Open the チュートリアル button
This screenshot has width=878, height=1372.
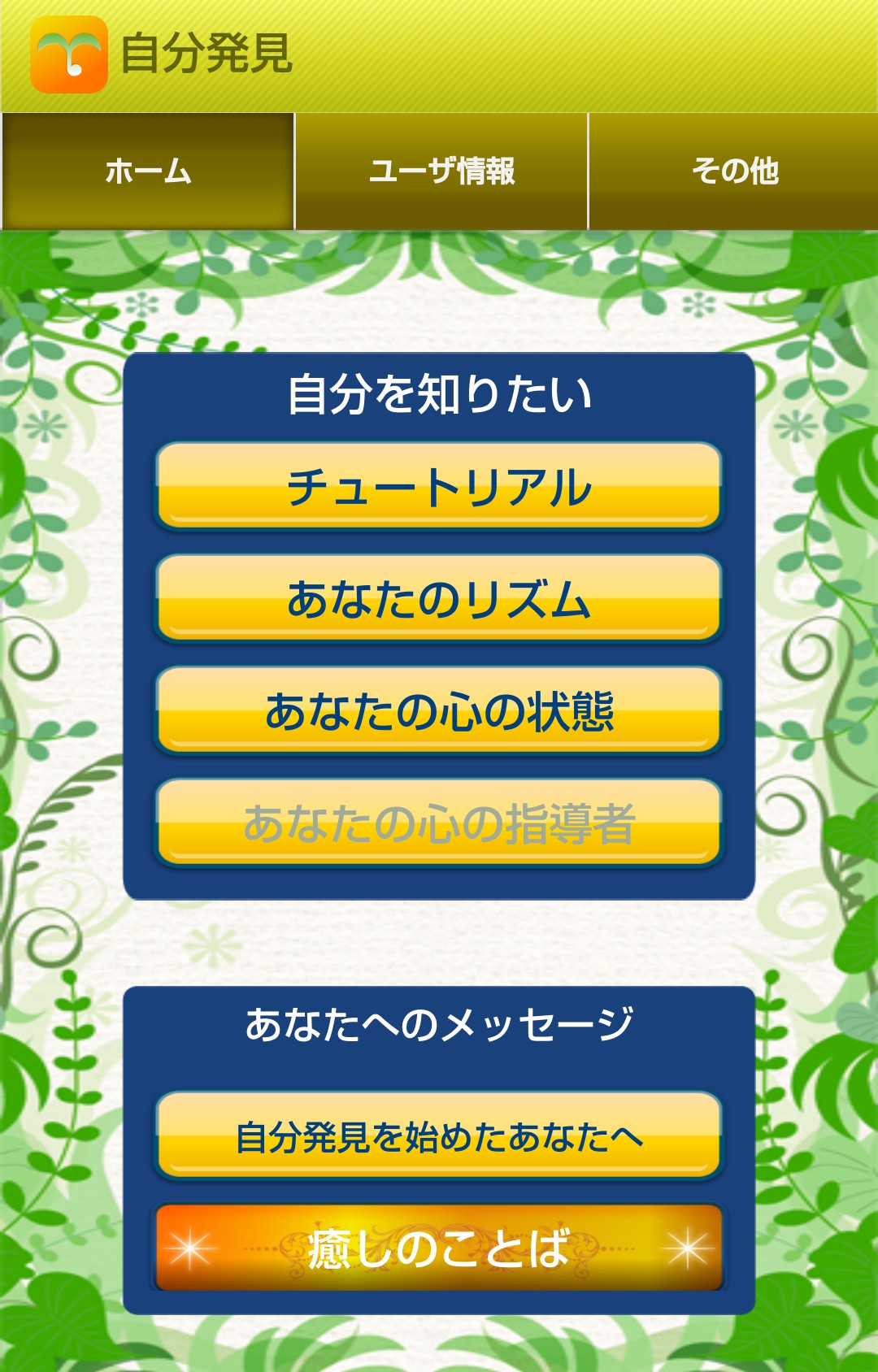[439, 487]
